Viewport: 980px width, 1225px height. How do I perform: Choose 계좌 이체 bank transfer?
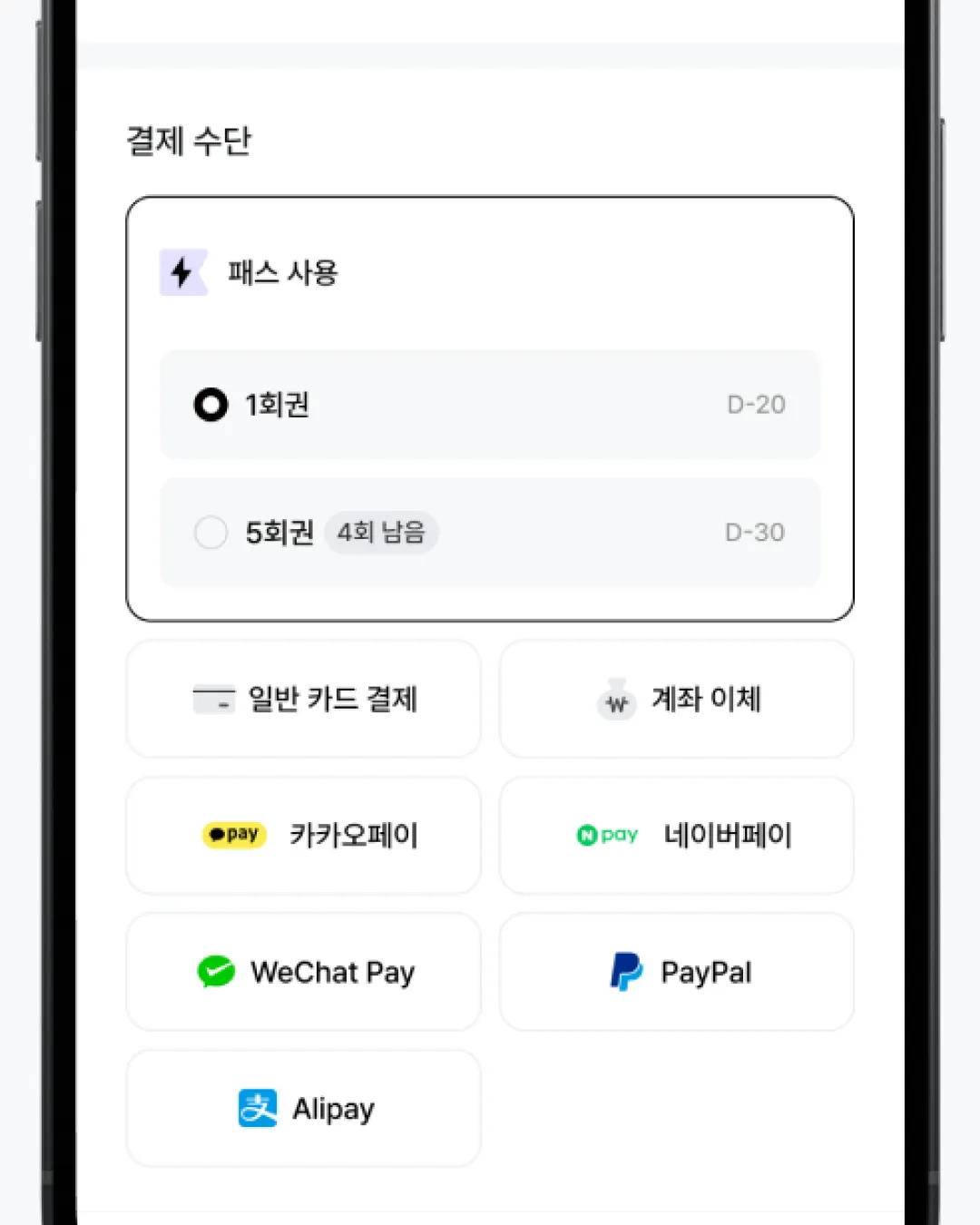tap(677, 699)
